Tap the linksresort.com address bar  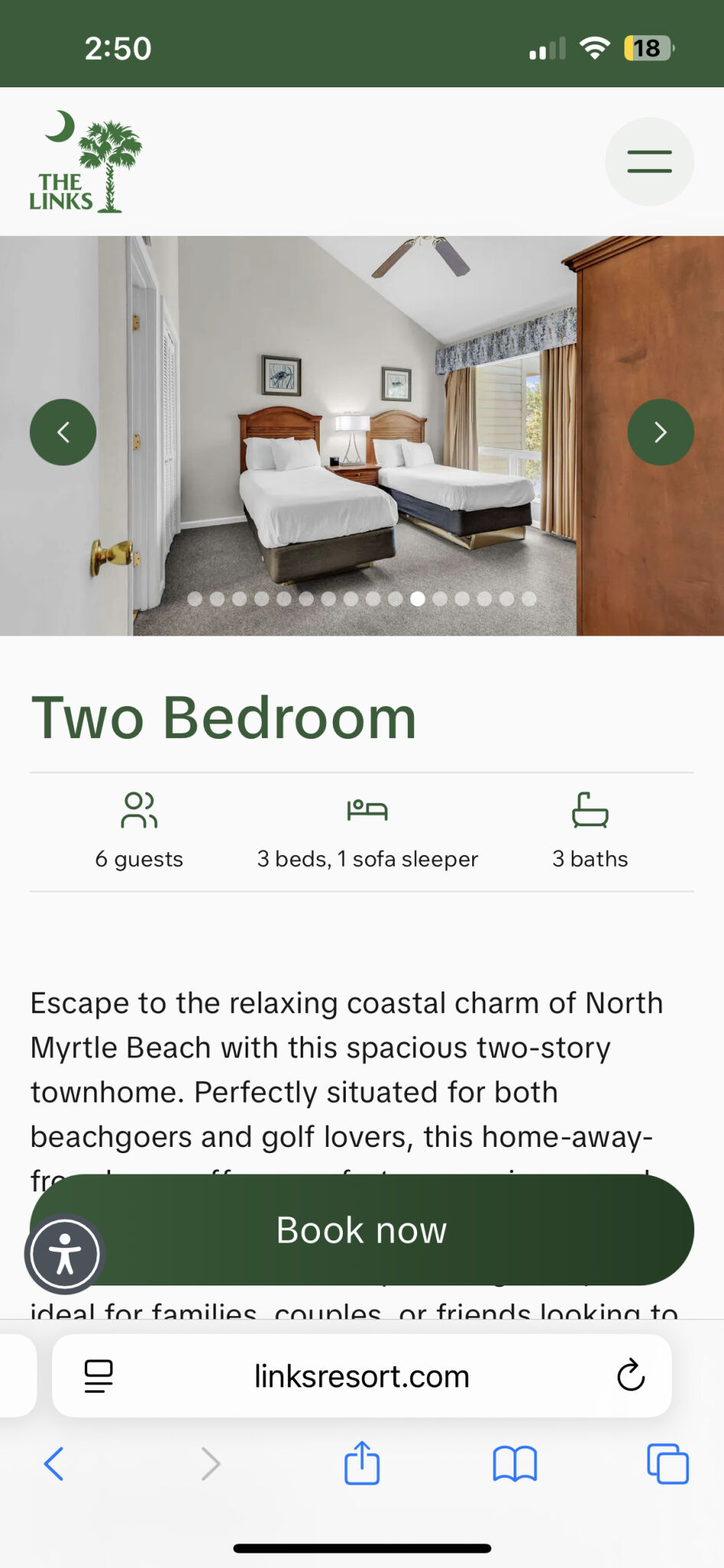[361, 1376]
